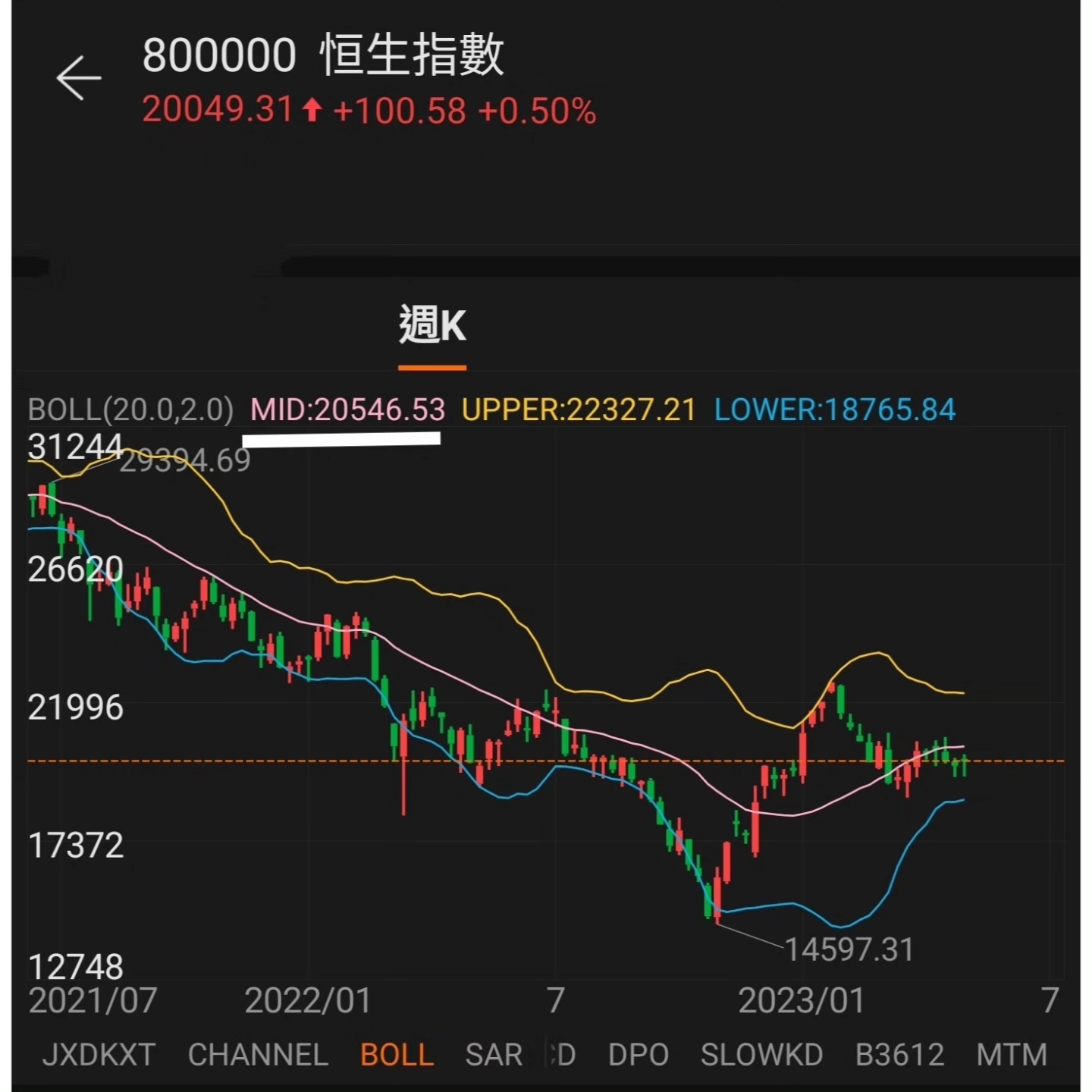1092x1092 pixels.
Task: Select the MTM indicator
Action: [x=1011, y=1055]
